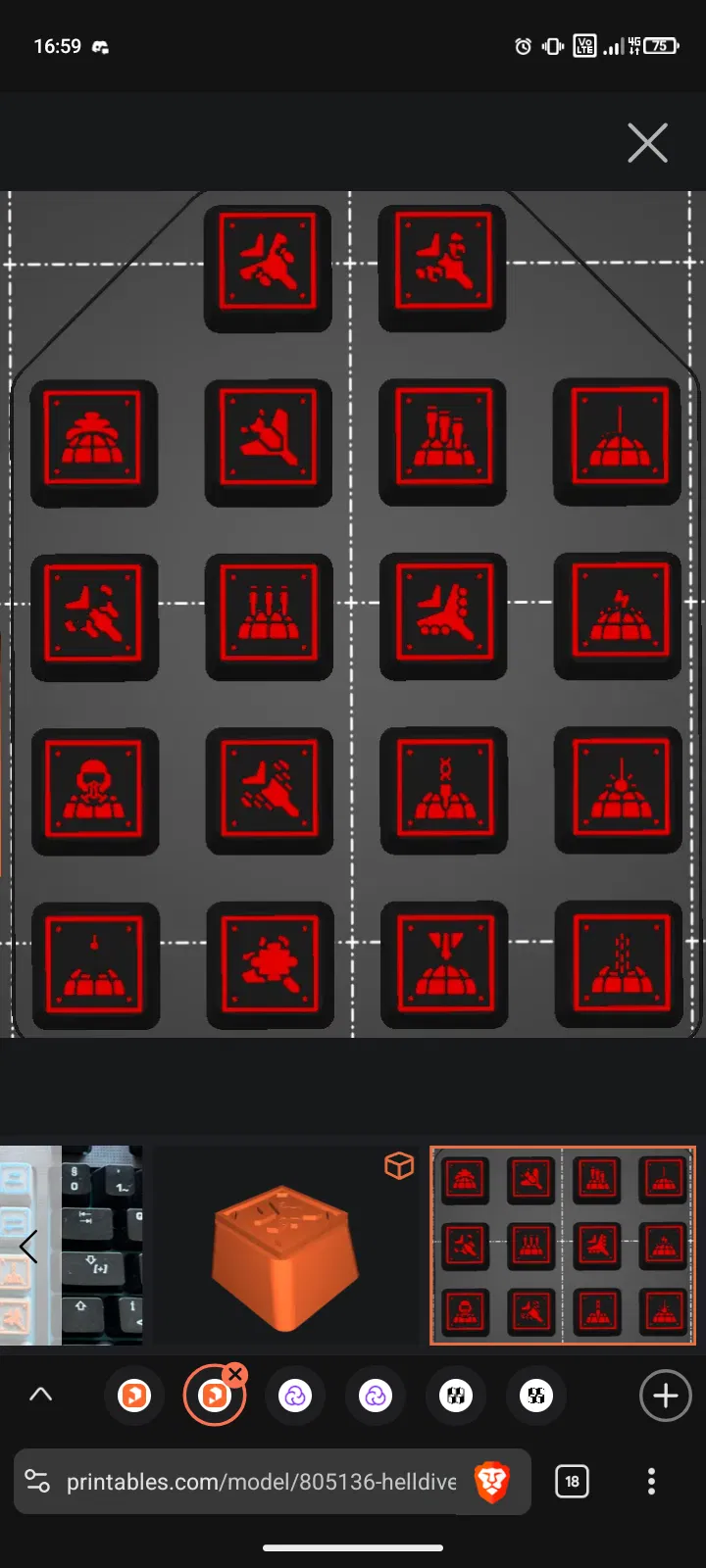
Task: Show previous thumbnails with the left arrow
Action: (x=28, y=1247)
